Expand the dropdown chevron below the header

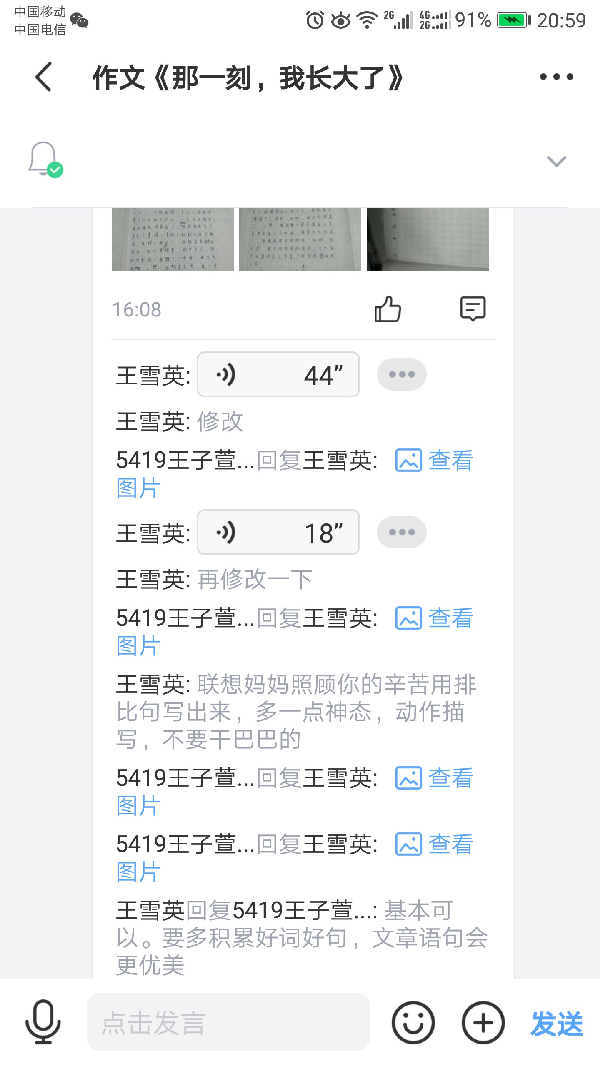[x=556, y=161]
